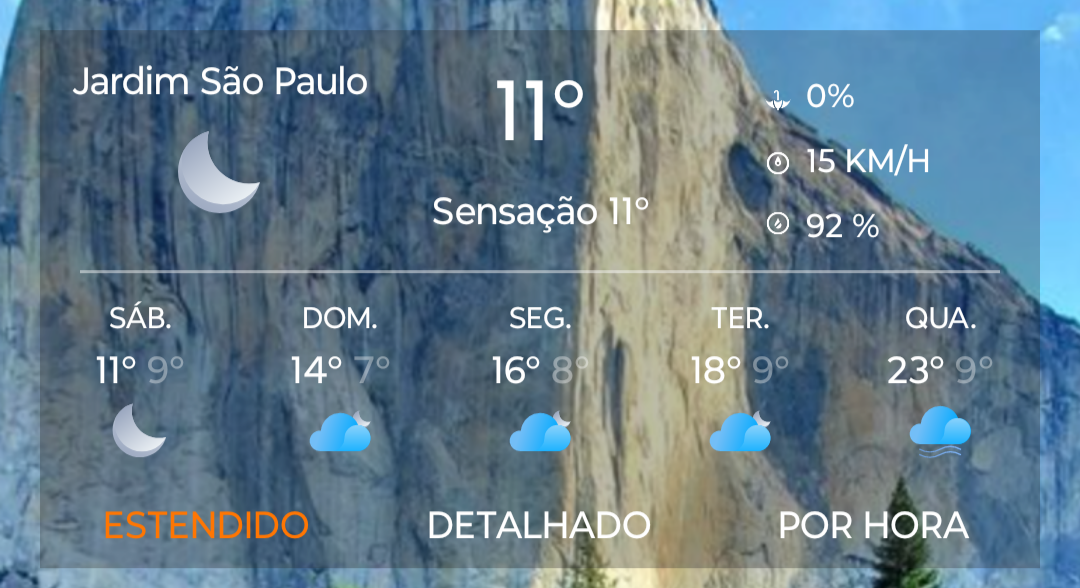This screenshot has height=588, width=1080.
Task: Show the POR HORA hourly forecast
Action: coord(873,525)
